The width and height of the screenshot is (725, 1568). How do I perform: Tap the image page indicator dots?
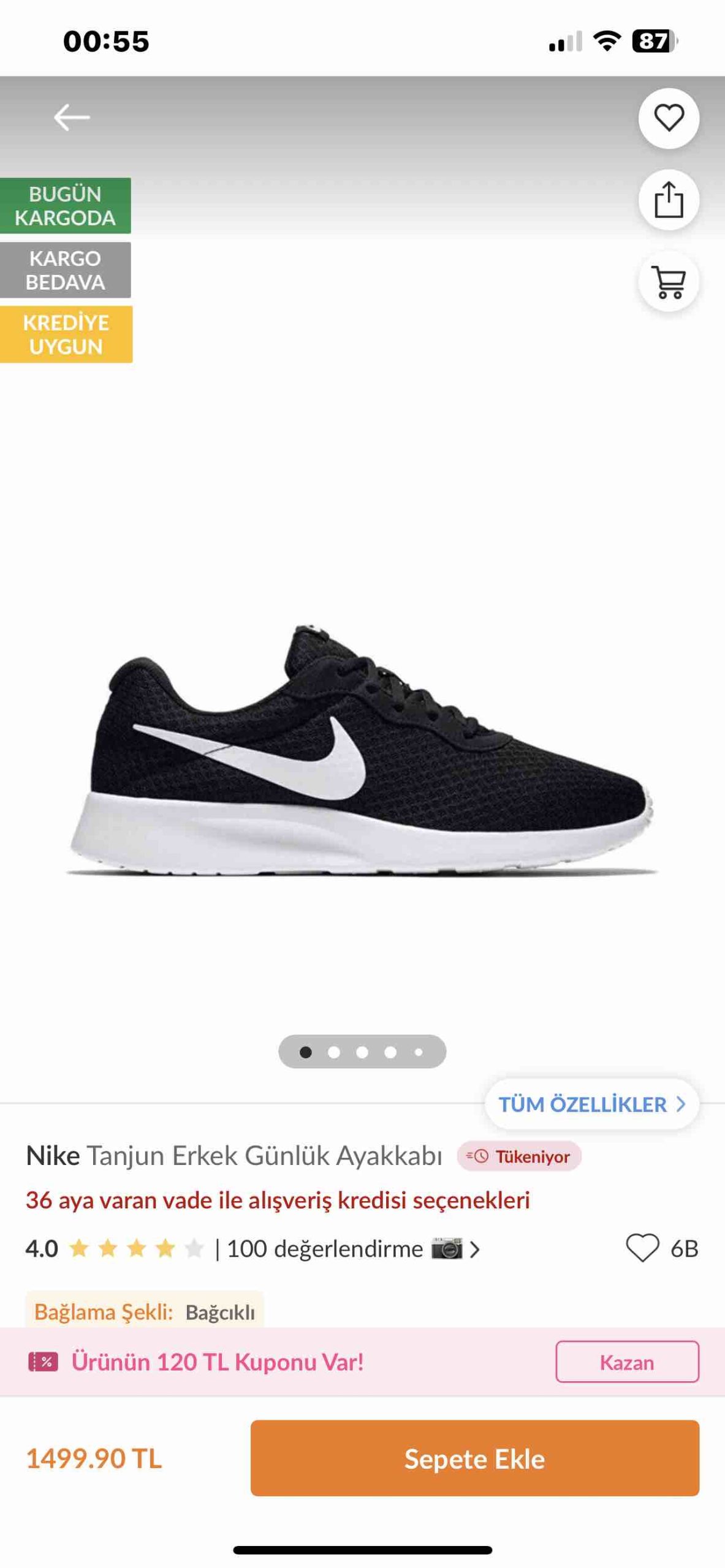coord(362,1052)
